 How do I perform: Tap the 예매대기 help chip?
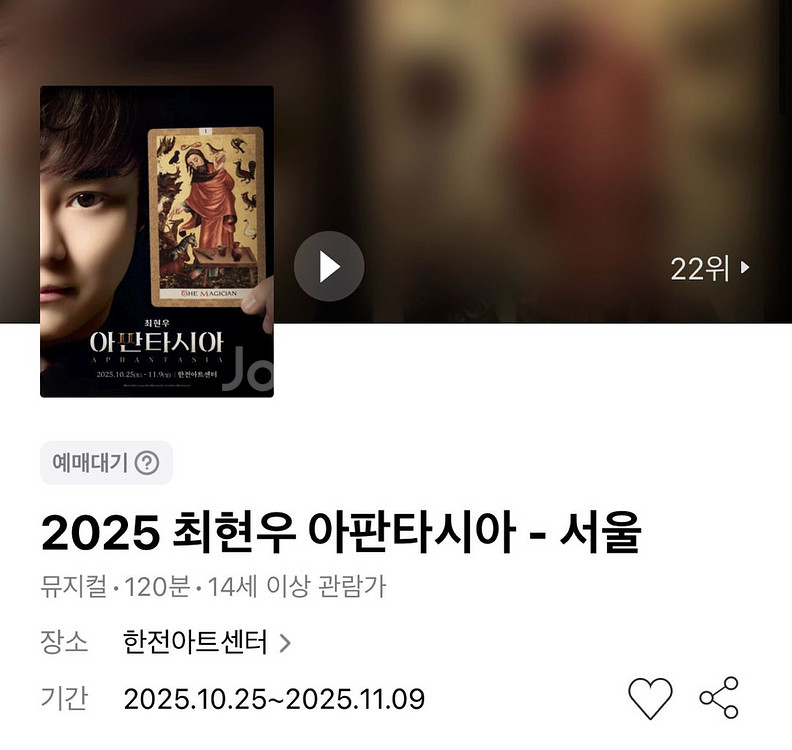point(107,463)
